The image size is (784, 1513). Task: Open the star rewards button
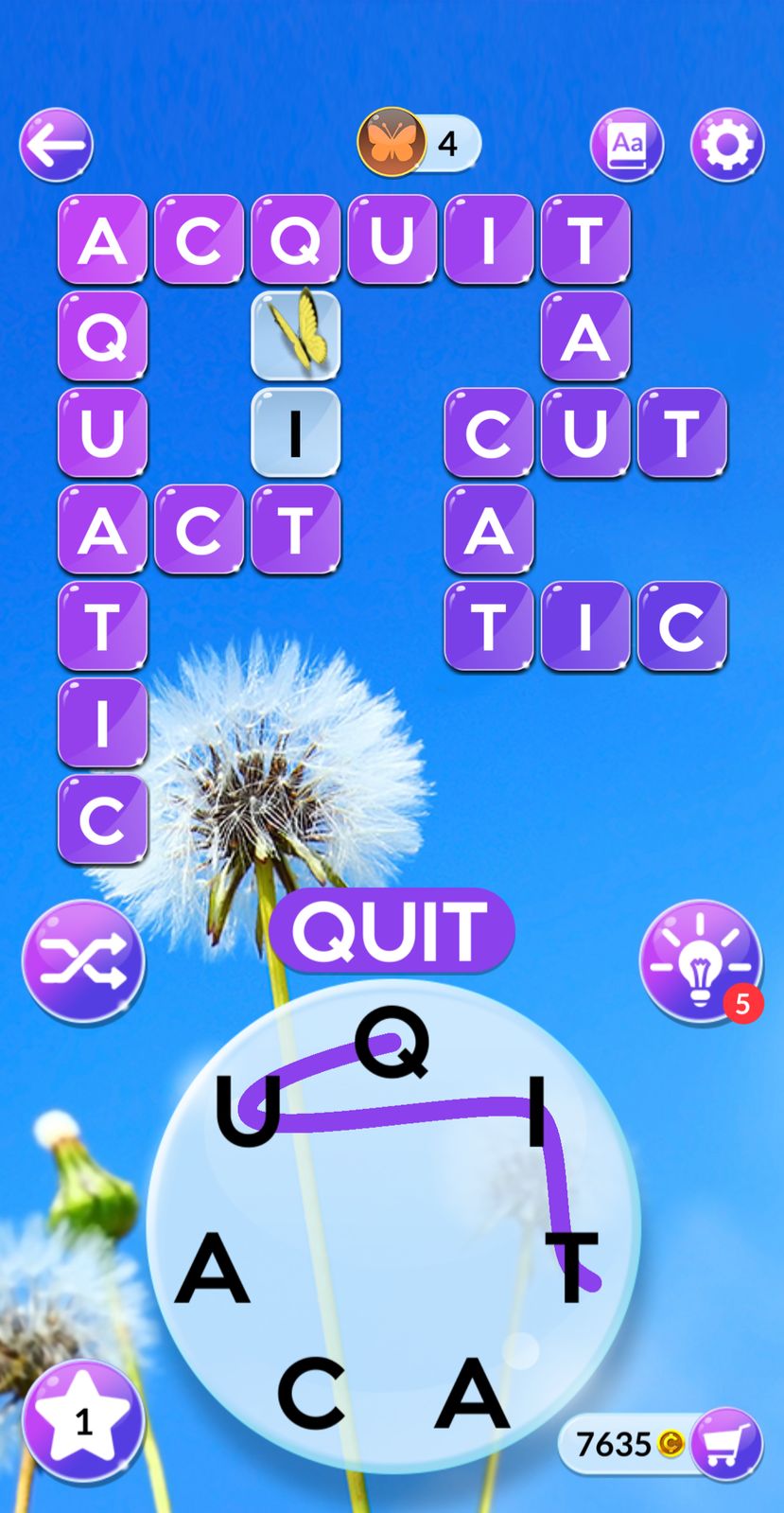click(83, 1420)
